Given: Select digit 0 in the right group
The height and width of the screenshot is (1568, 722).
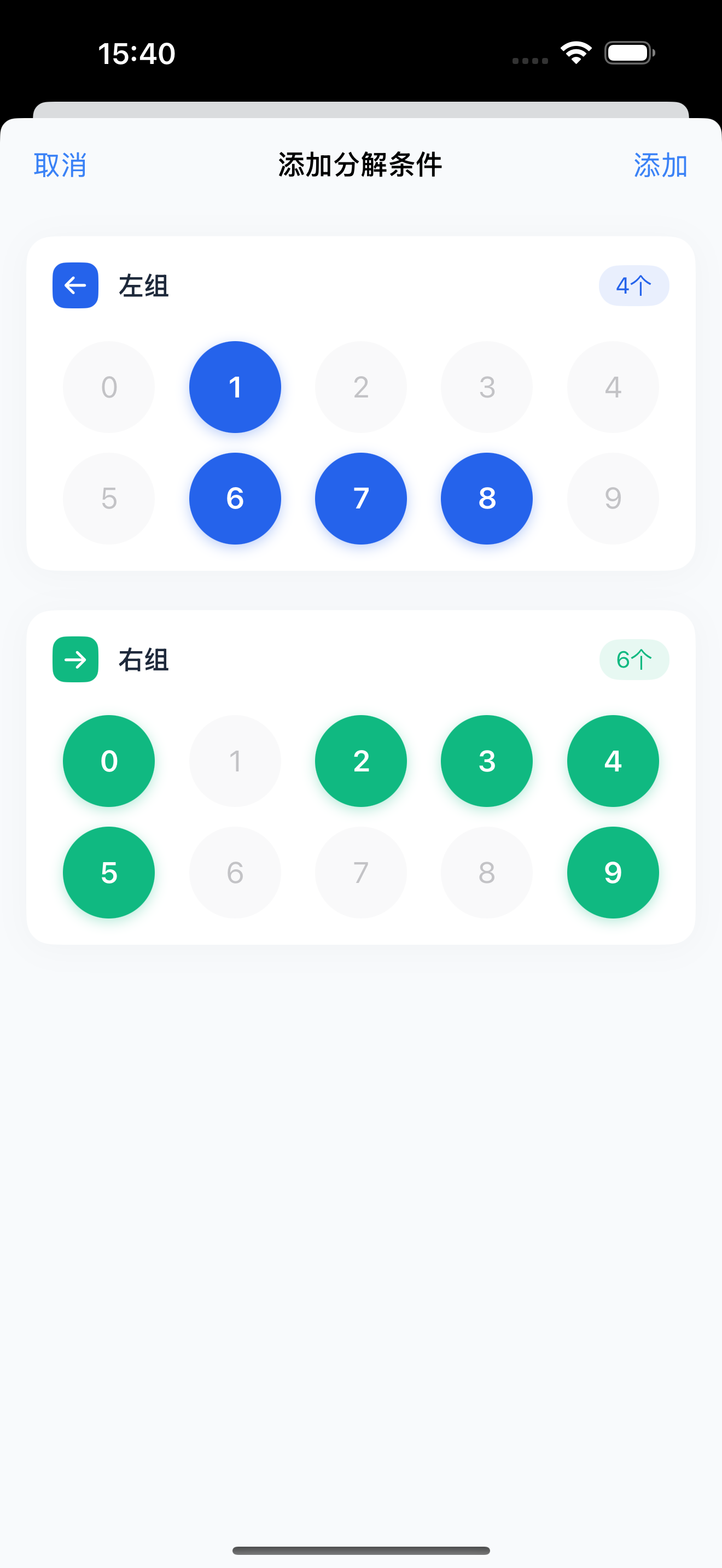Looking at the screenshot, I should pyautogui.click(x=109, y=760).
